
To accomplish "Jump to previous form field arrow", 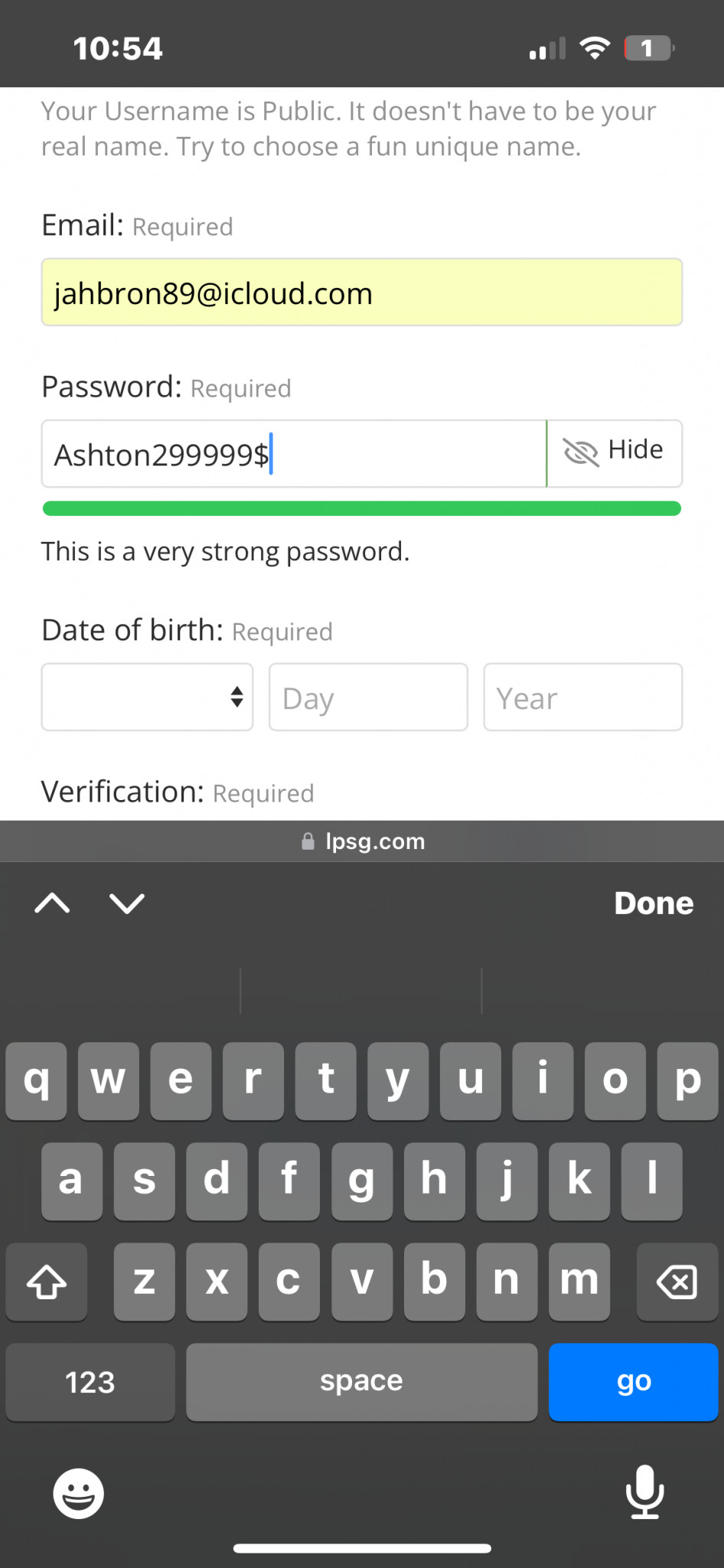I will (x=52, y=903).
